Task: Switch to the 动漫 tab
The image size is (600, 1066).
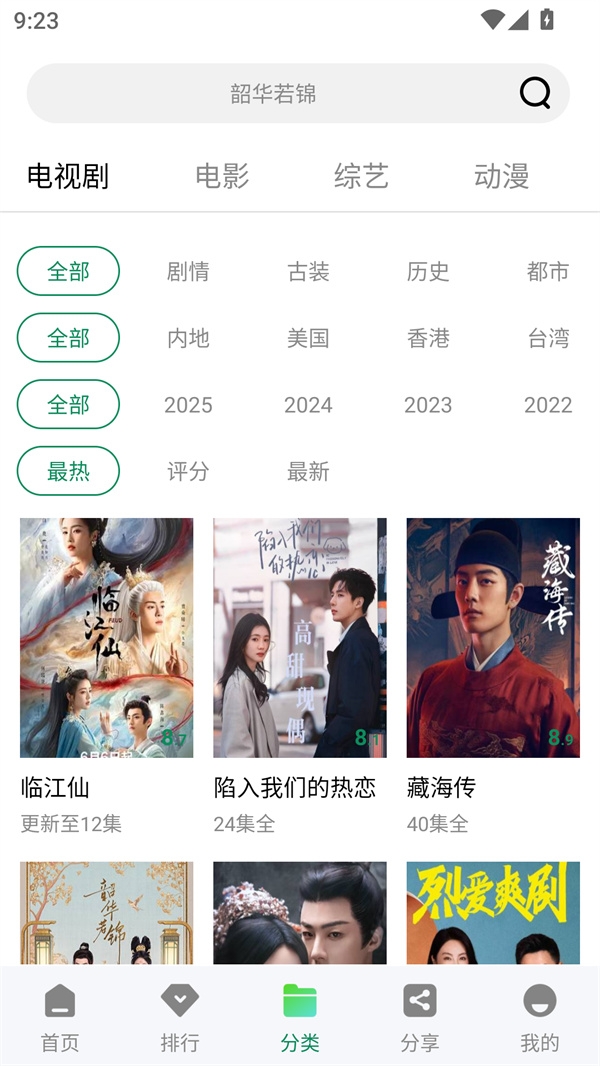Action: tap(501, 176)
